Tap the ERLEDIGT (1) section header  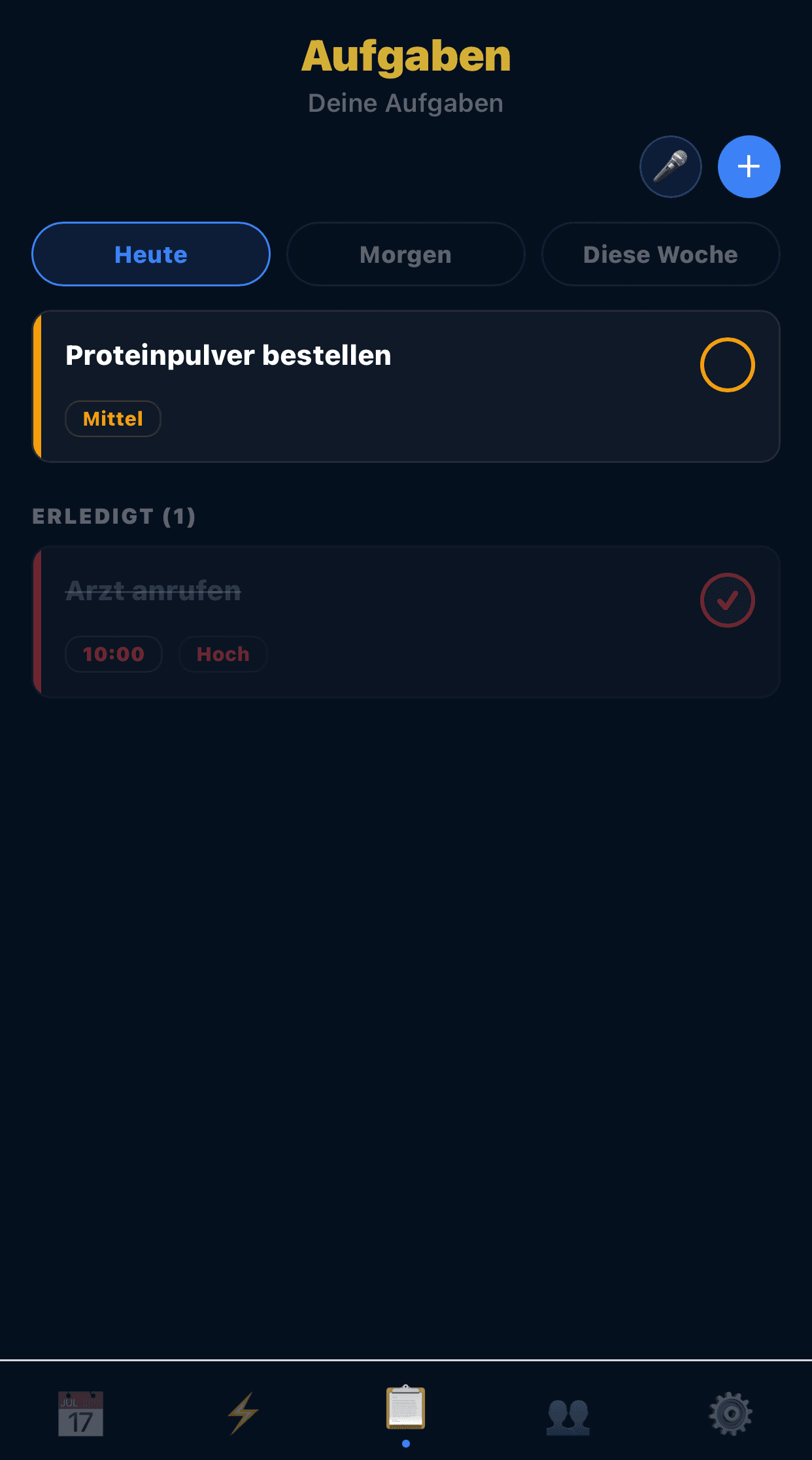113,516
